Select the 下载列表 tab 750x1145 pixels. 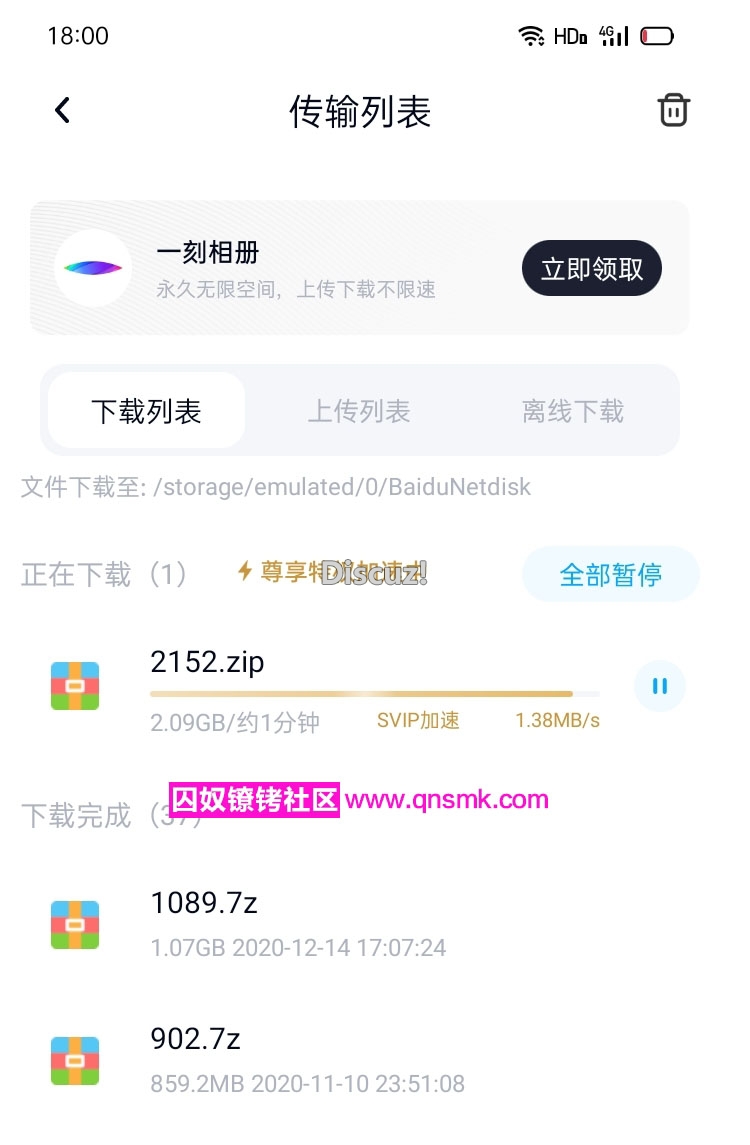click(146, 411)
